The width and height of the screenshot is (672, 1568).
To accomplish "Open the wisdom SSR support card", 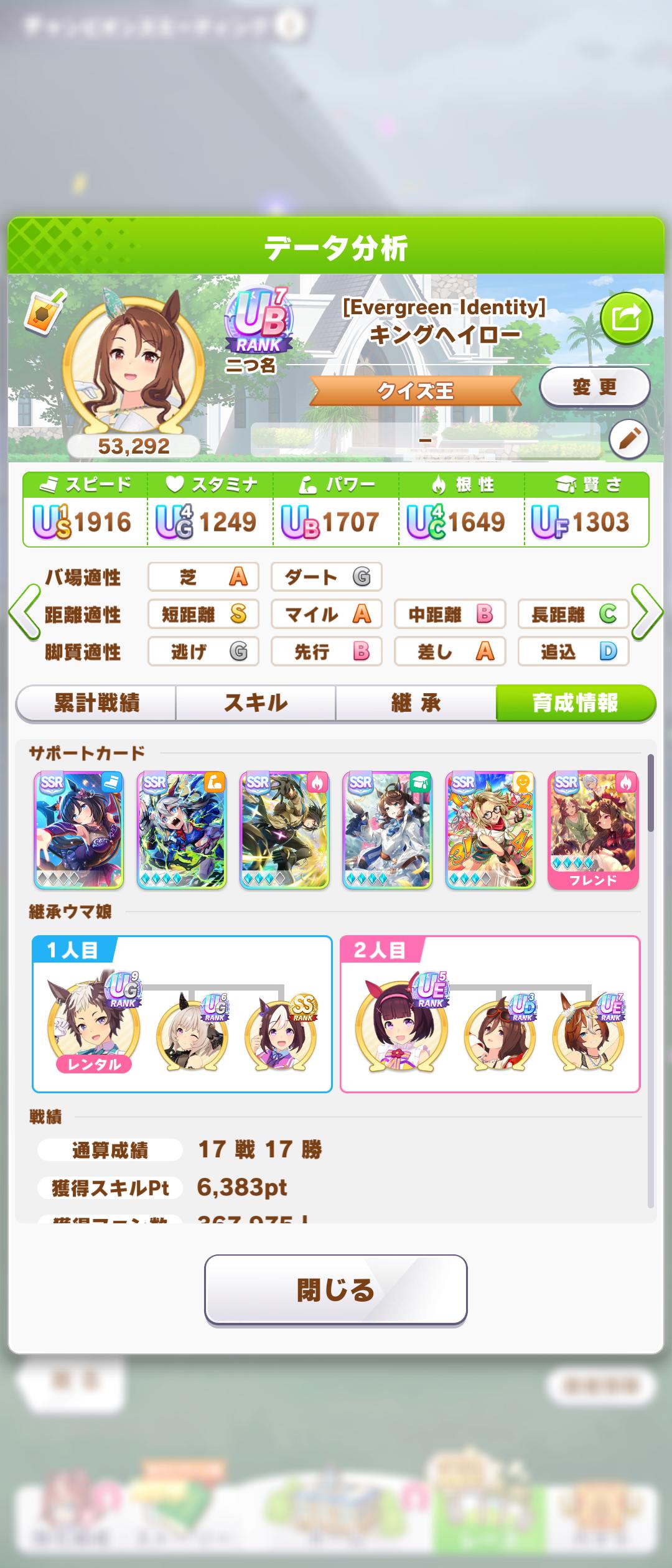I will [387, 830].
